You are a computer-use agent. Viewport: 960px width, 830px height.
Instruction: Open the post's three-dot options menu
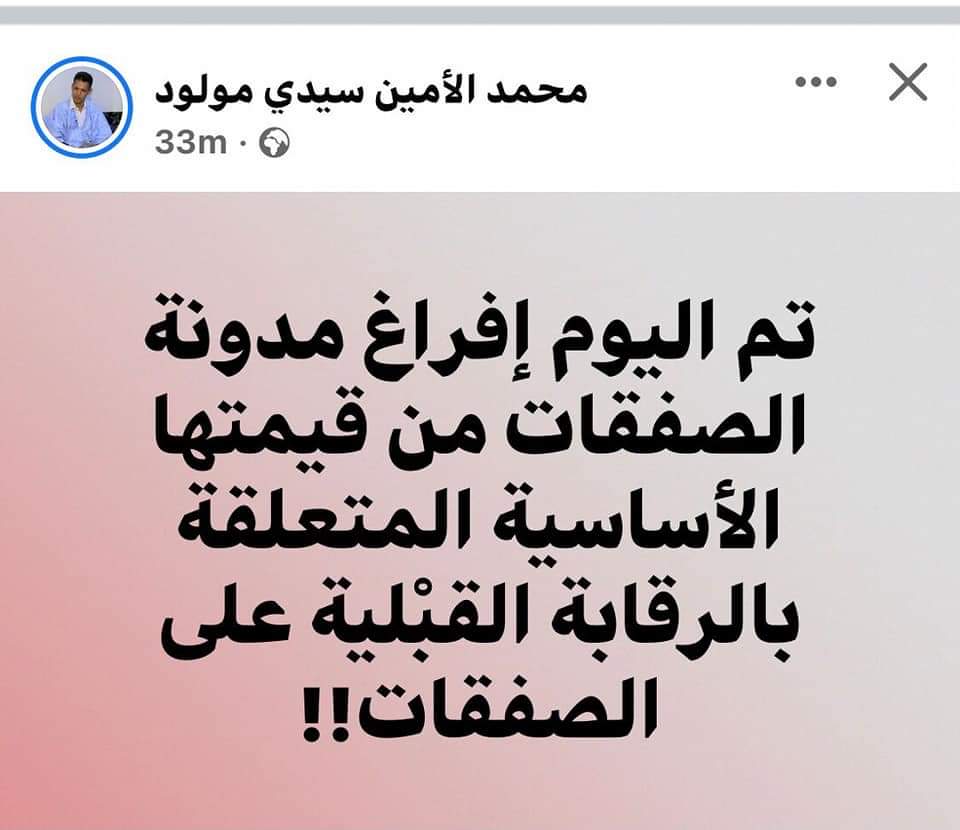tap(816, 82)
